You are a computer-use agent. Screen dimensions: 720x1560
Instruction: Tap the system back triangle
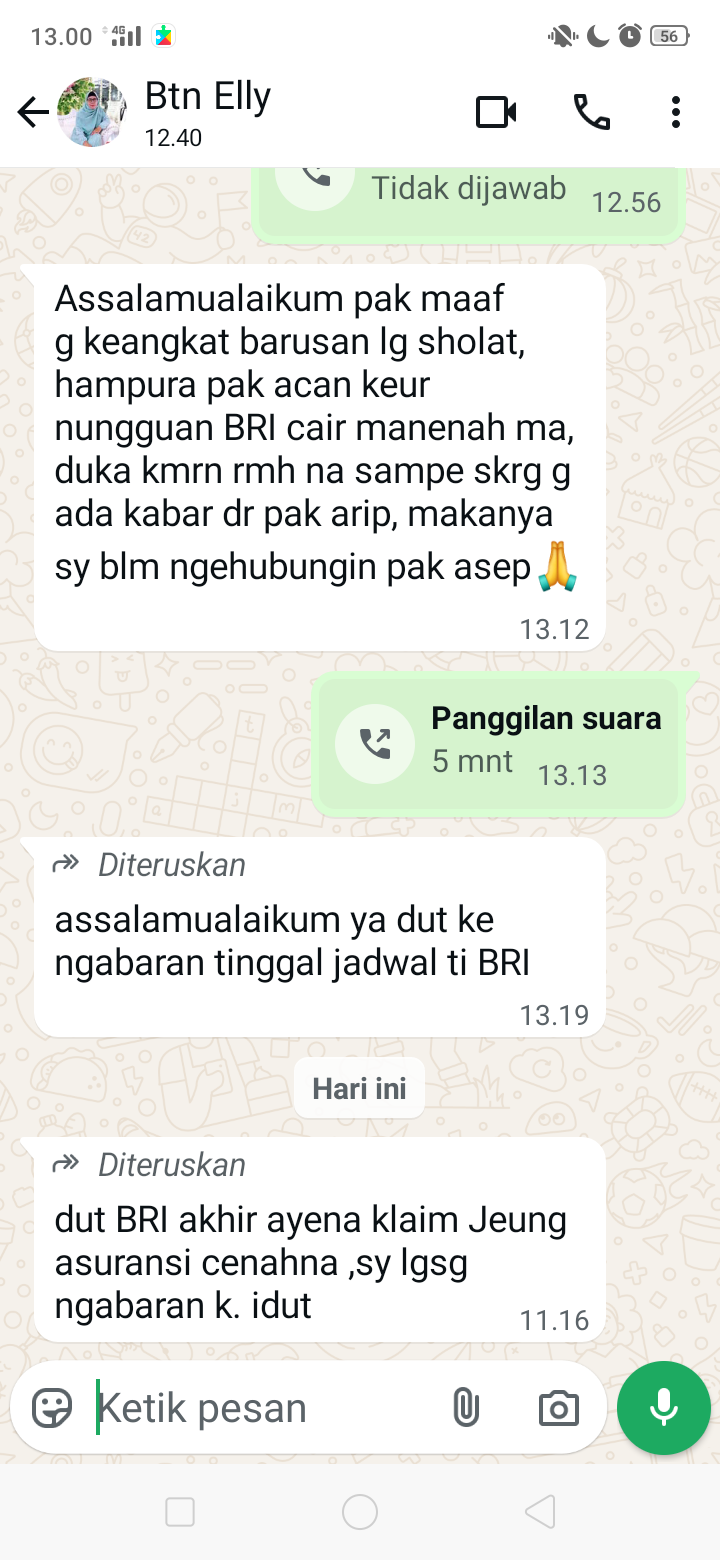539,1512
